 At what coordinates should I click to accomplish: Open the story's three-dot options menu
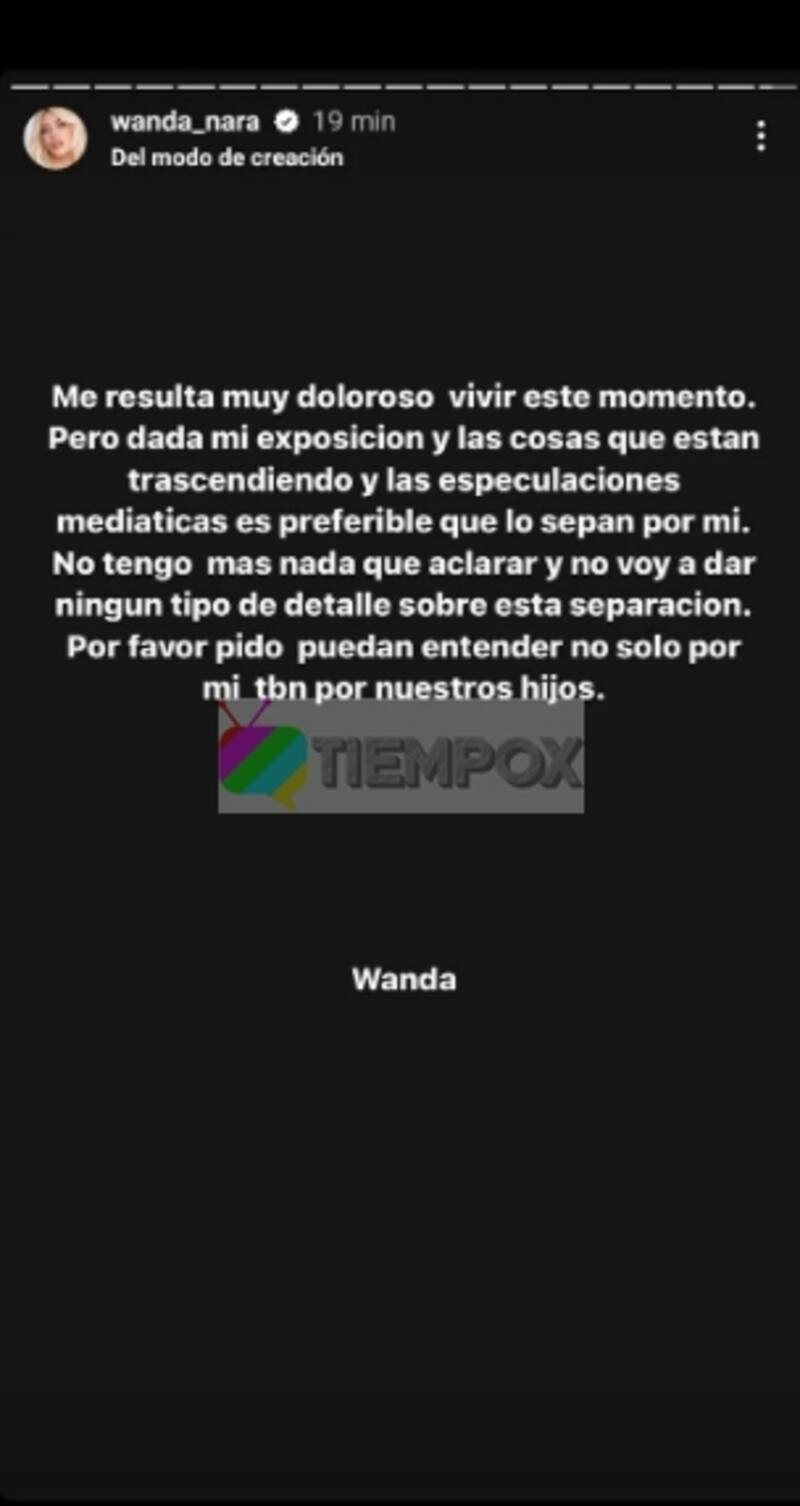tap(761, 136)
